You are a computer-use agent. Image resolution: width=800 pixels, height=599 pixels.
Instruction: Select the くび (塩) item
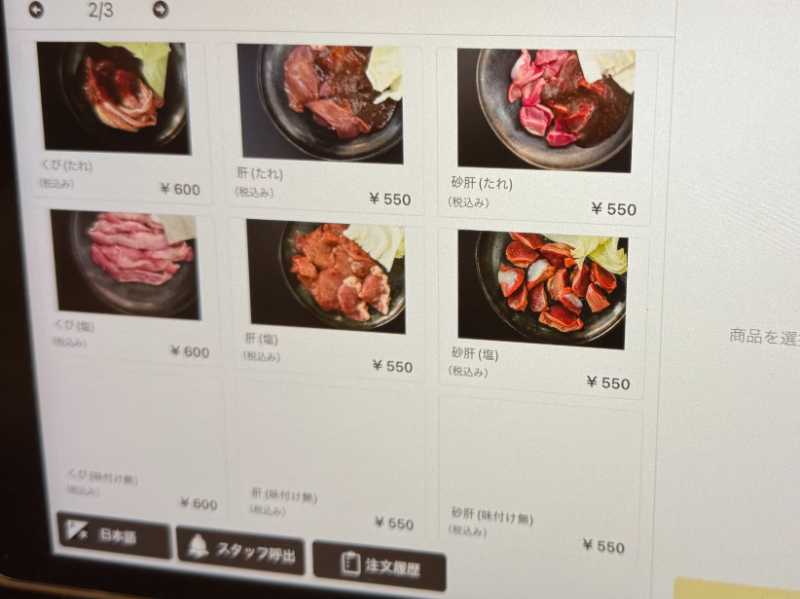click(x=125, y=280)
